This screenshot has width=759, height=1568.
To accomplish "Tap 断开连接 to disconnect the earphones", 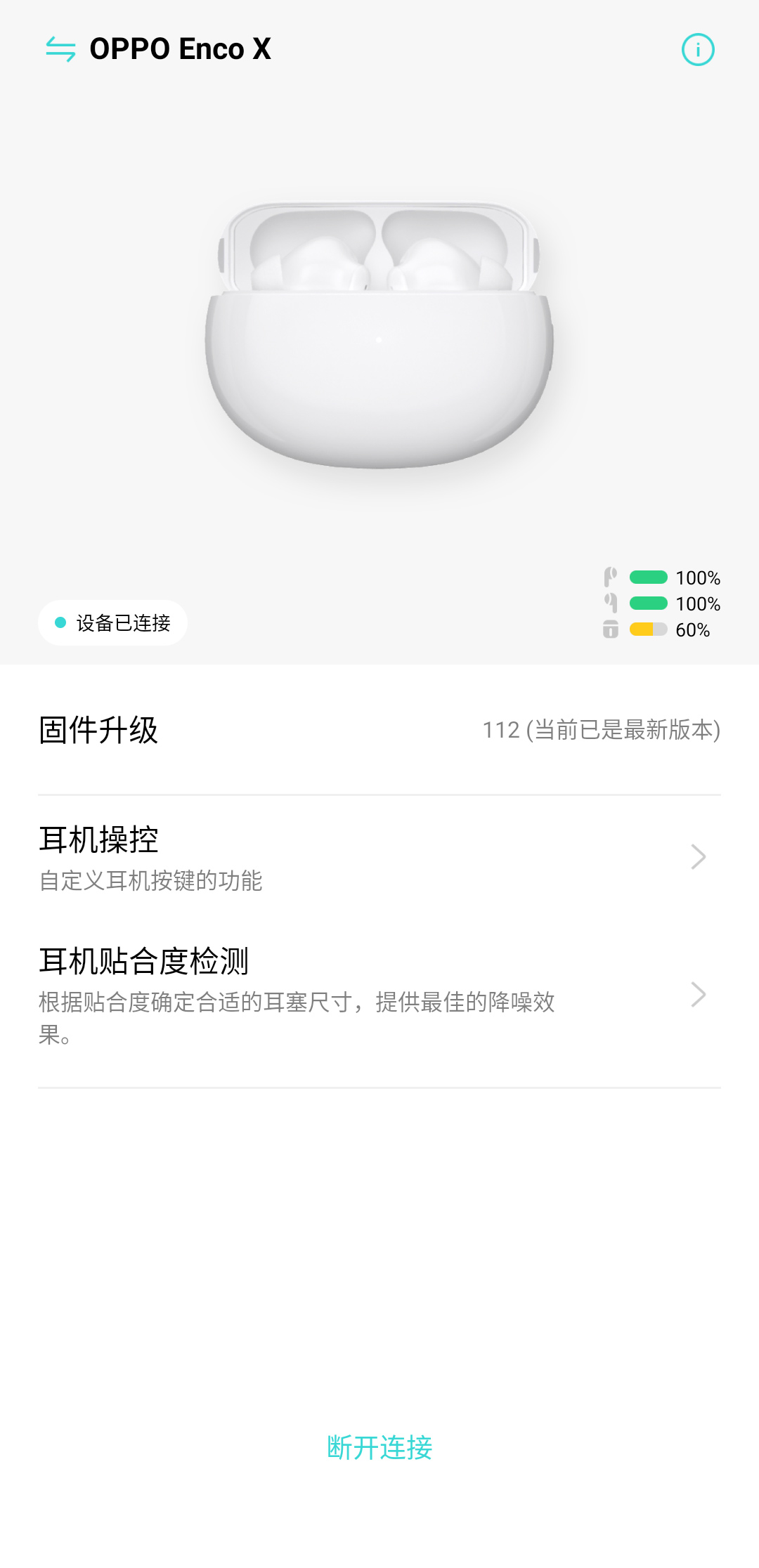I will 379,1448.
